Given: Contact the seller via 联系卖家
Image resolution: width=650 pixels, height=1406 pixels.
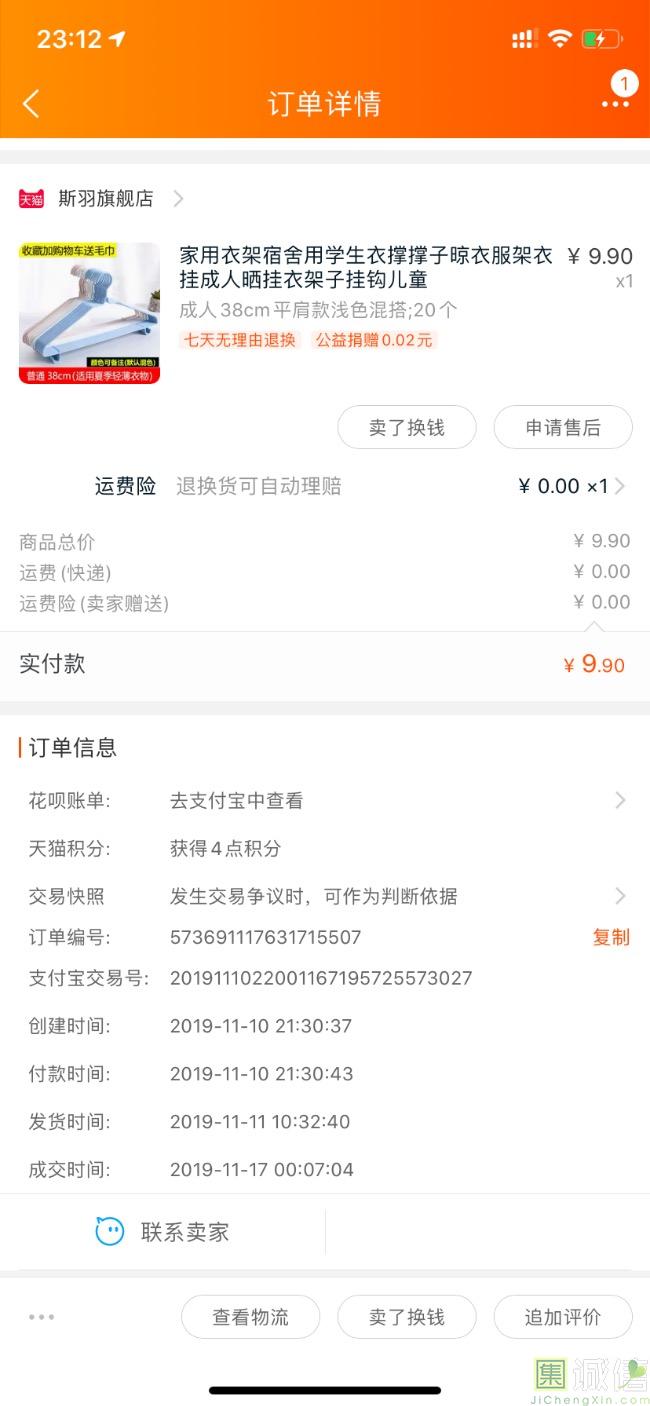Looking at the screenshot, I should [163, 1232].
